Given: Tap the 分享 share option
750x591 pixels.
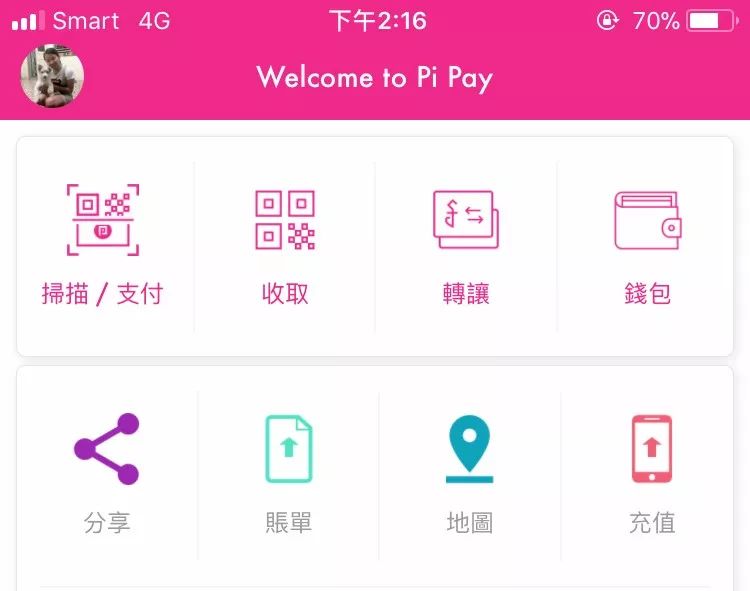Looking at the screenshot, I should [107, 472].
